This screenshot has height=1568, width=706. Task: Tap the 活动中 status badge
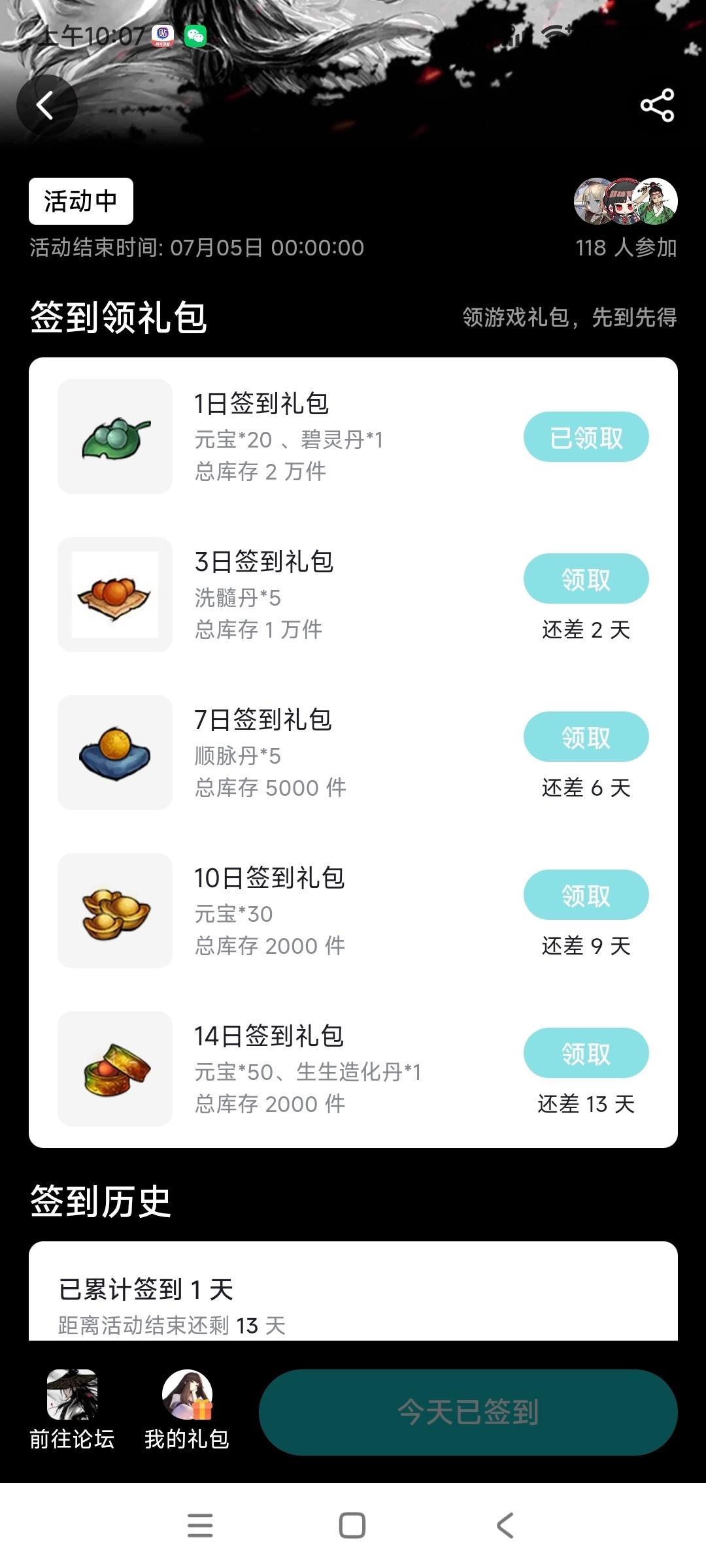pyautogui.click(x=80, y=201)
